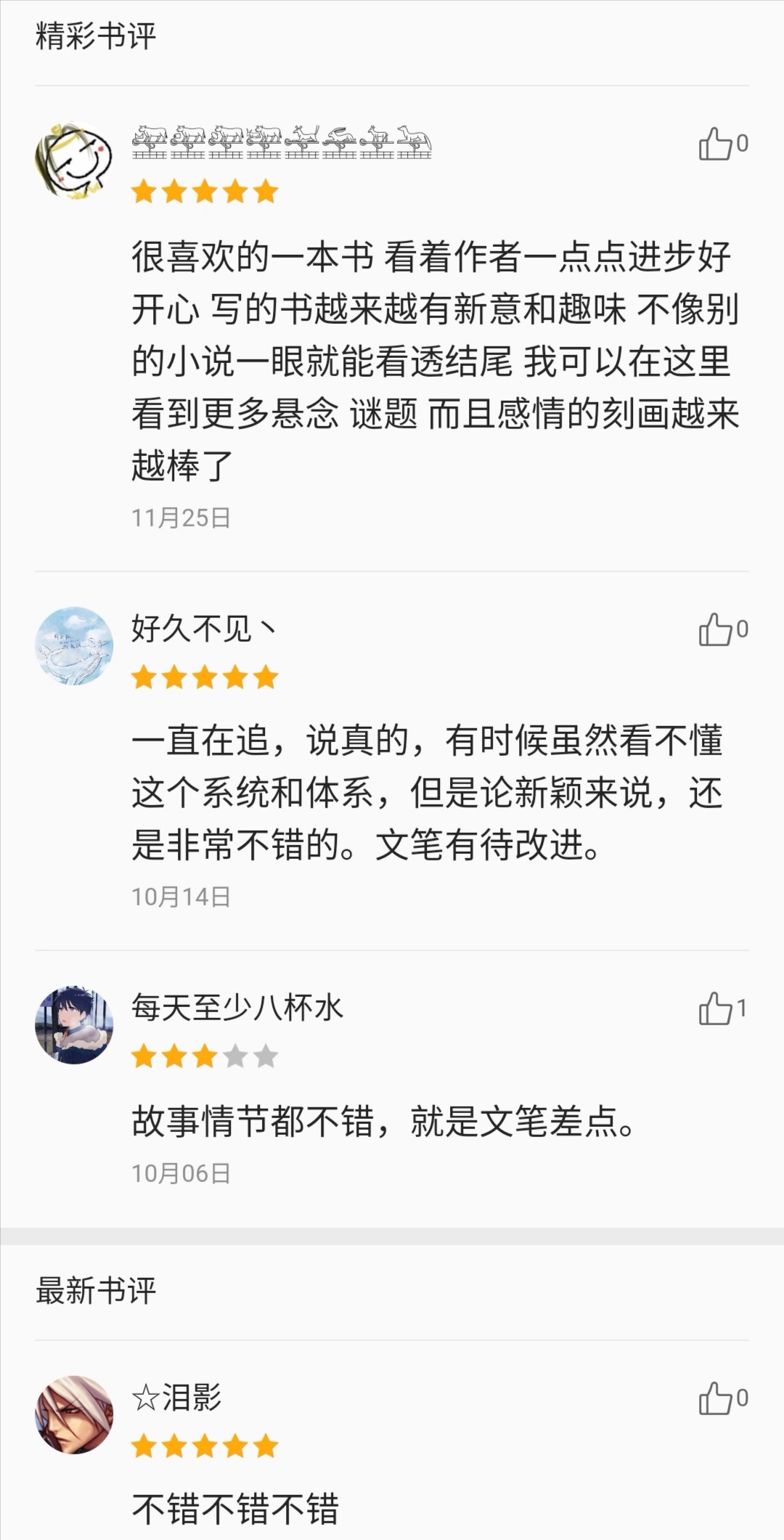The width and height of the screenshot is (784, 1540).
Task: Open 每天至少八杯水's profile avatar
Action: pyautogui.click(x=74, y=1024)
